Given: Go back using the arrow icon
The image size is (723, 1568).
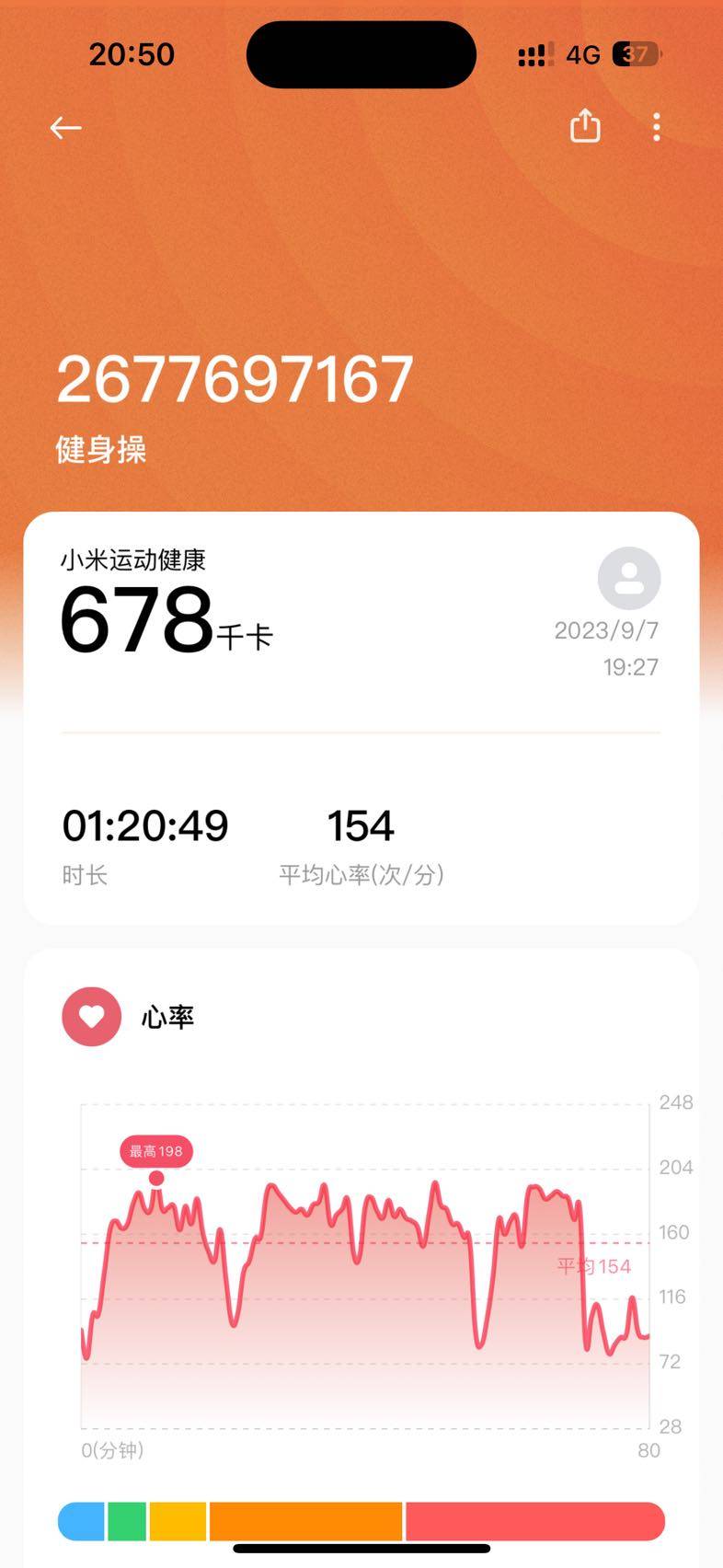Looking at the screenshot, I should coord(65,128).
